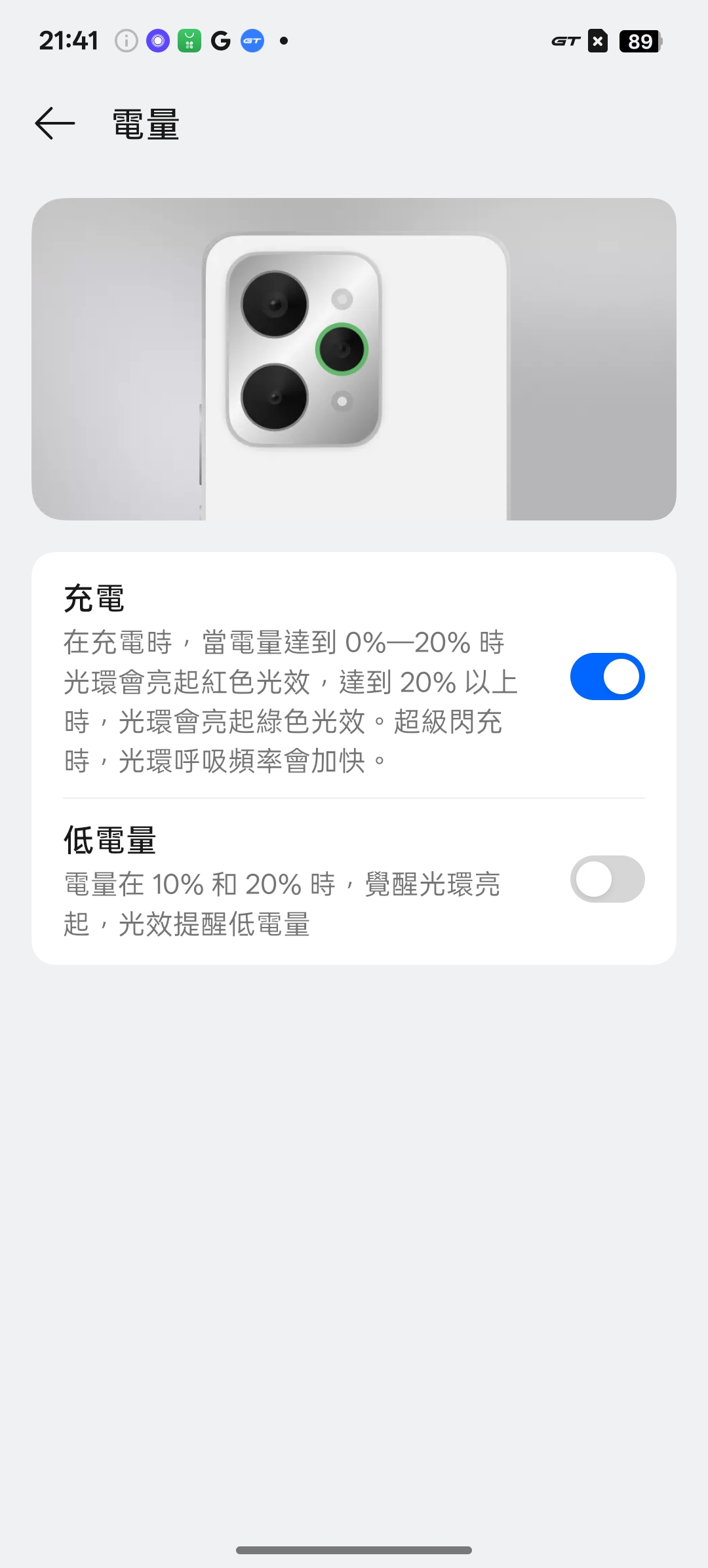Disable the 充電 charging light effect switch
This screenshot has height=1568, width=708.
click(x=607, y=675)
